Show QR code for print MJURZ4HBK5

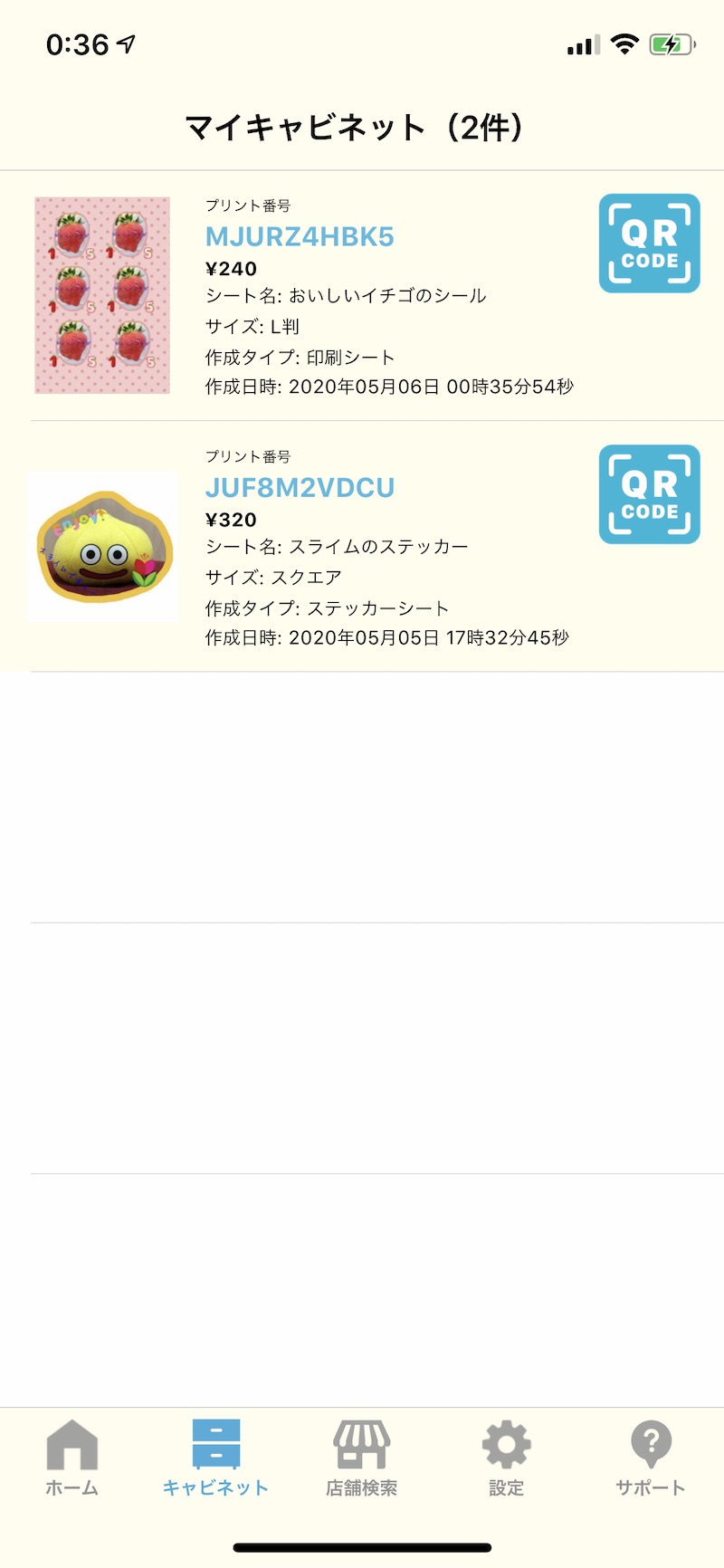pyautogui.click(x=649, y=244)
